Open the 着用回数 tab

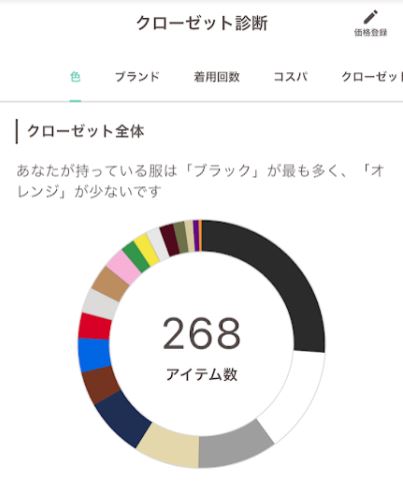[x=217, y=77]
